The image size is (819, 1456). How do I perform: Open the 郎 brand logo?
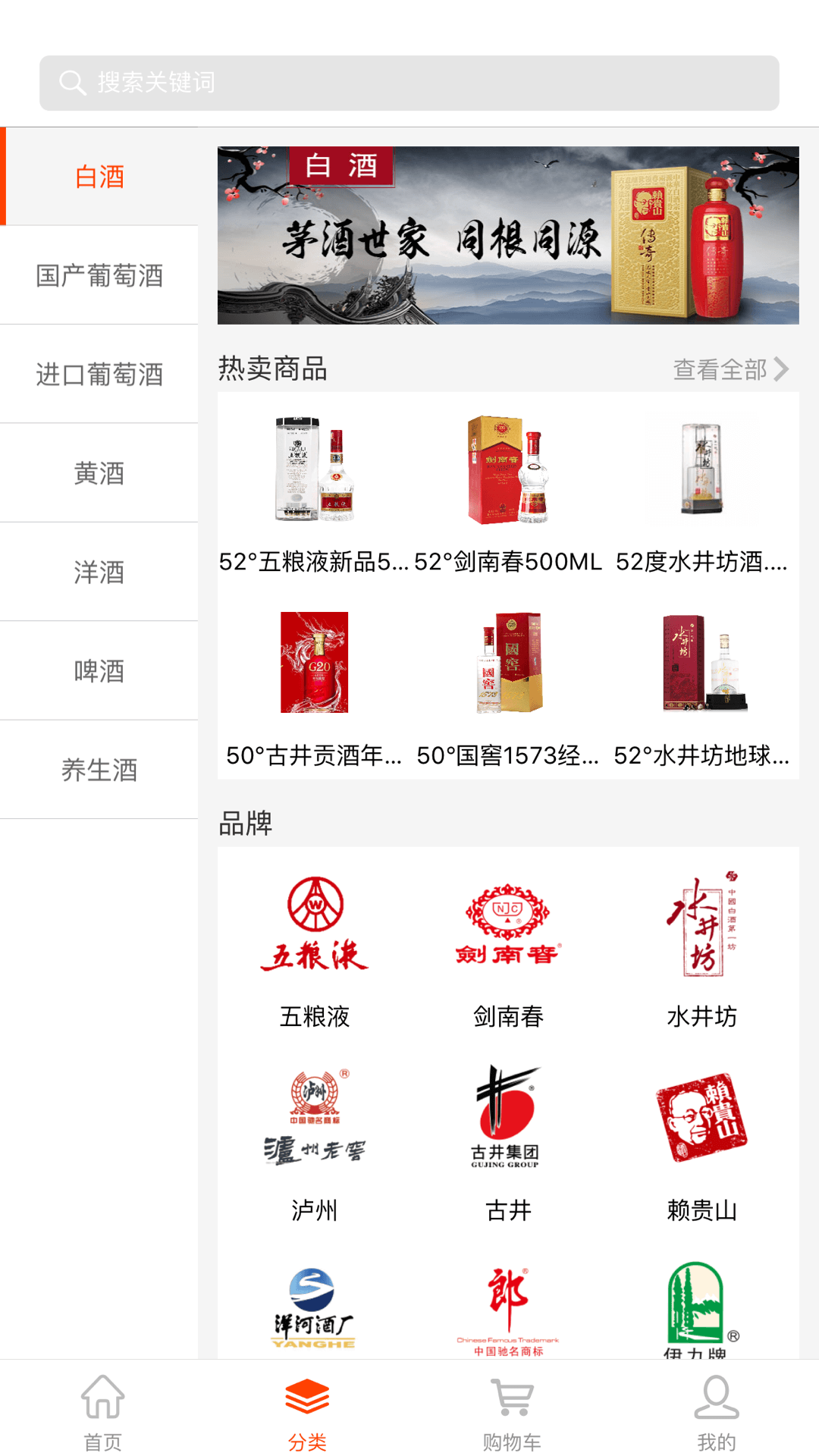point(507,1304)
